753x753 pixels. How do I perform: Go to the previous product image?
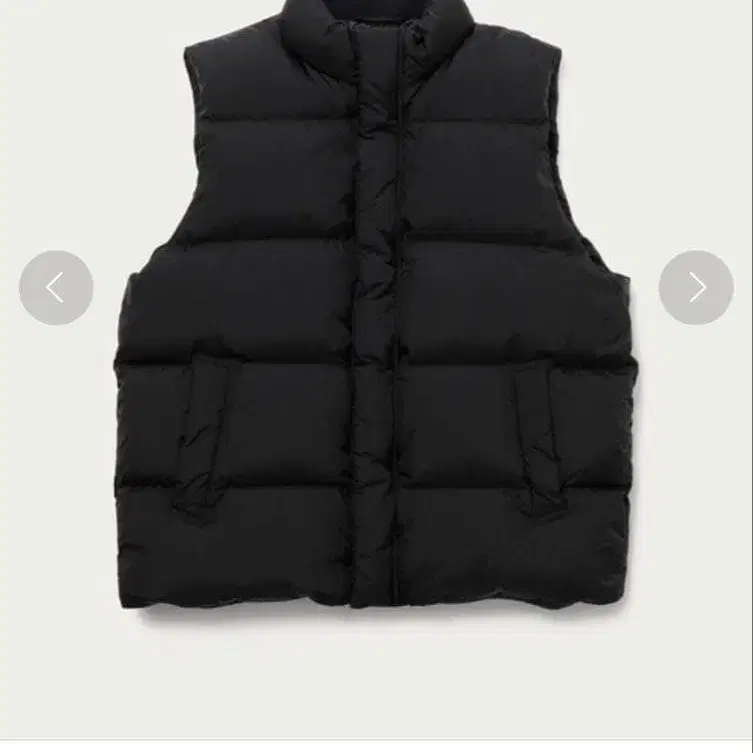tap(56, 288)
